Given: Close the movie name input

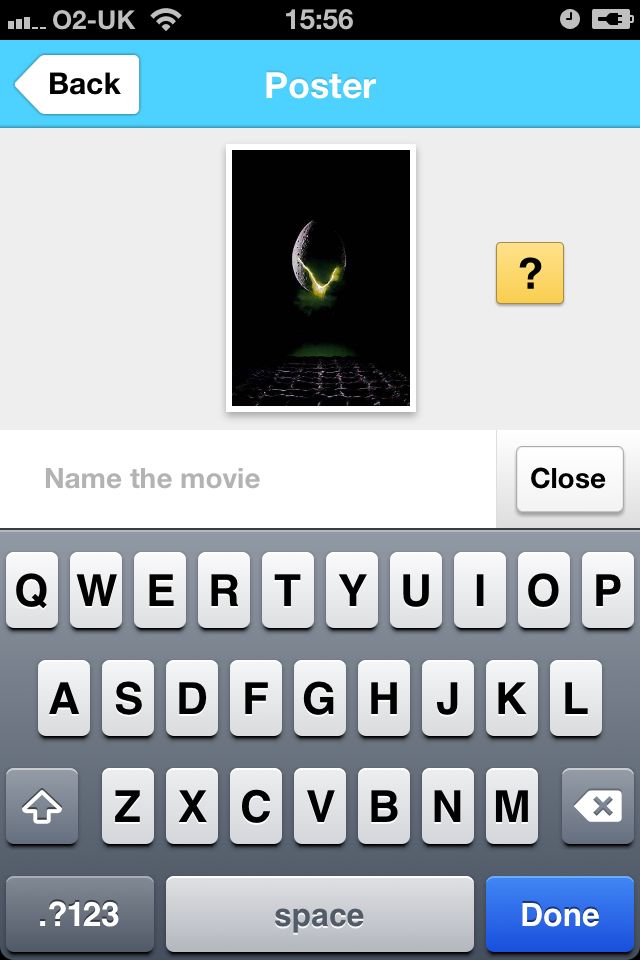Looking at the screenshot, I should tap(568, 479).
